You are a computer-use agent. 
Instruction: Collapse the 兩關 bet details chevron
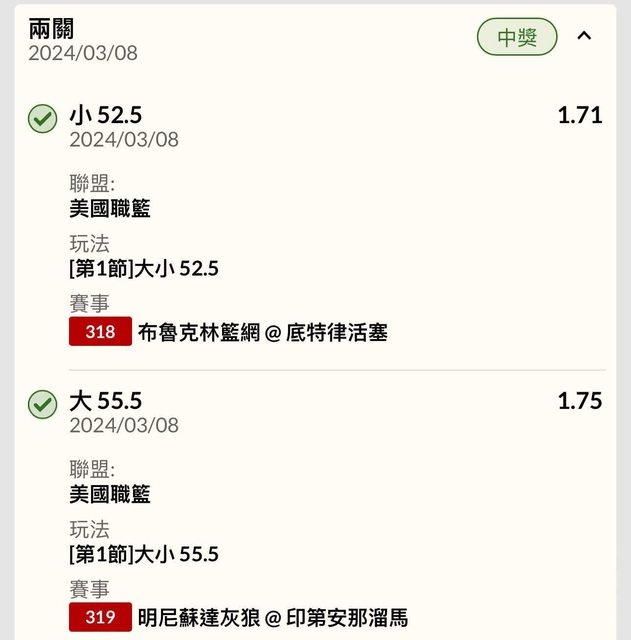585,37
